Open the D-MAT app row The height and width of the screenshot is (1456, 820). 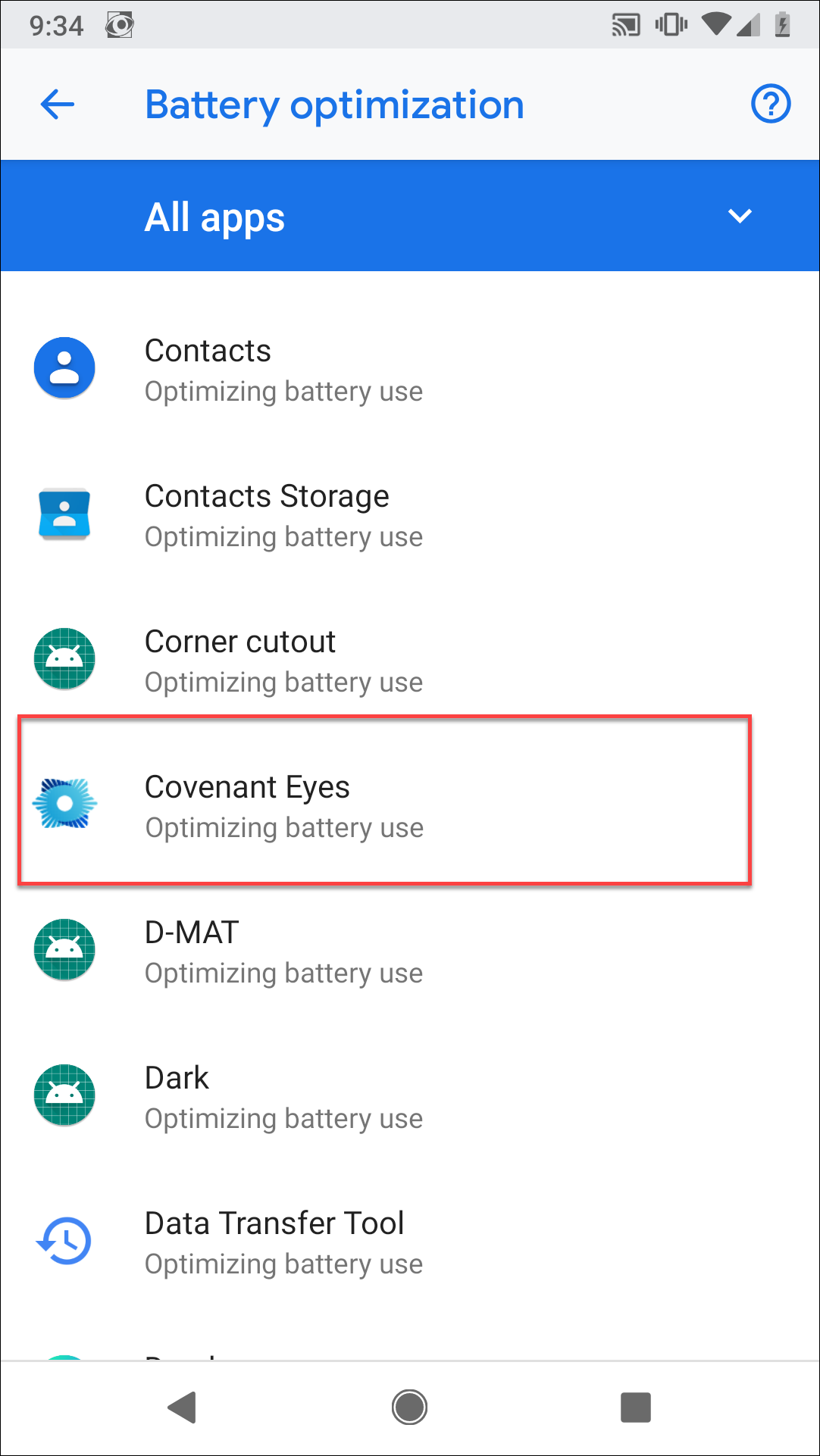point(410,951)
